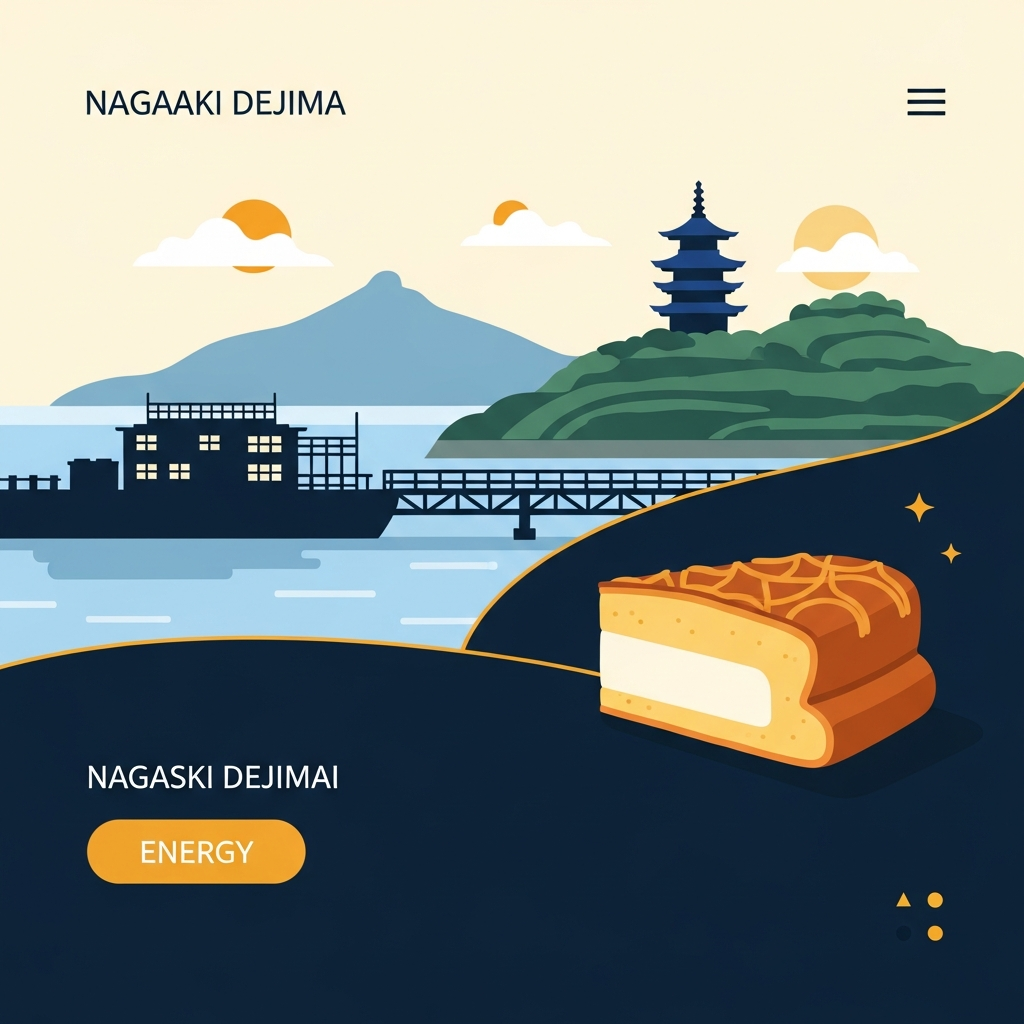Image resolution: width=1024 pixels, height=1024 pixels.
Task: Tap the ENERGY button
Action: tap(196, 852)
